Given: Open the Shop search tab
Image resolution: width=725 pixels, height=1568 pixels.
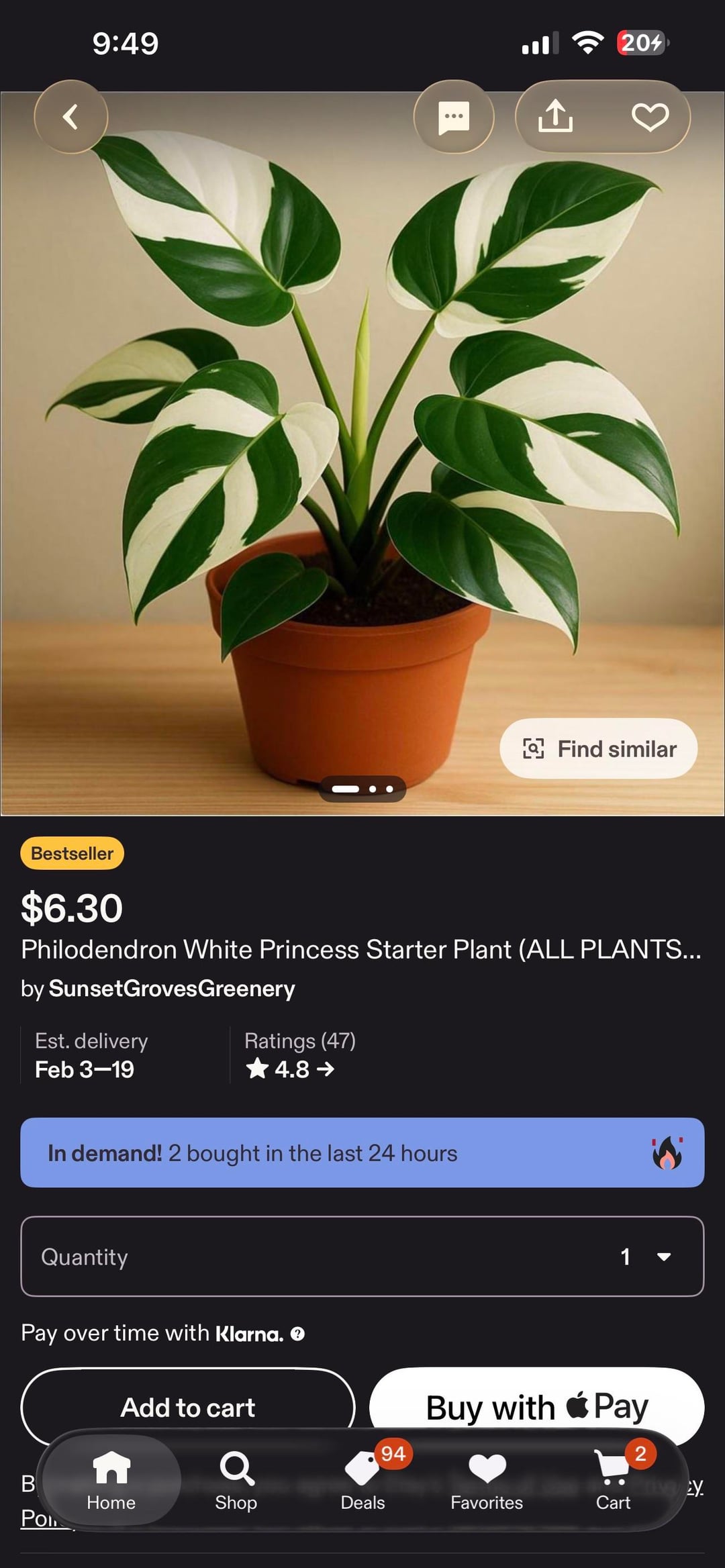Looking at the screenshot, I should pyautogui.click(x=236, y=1481).
